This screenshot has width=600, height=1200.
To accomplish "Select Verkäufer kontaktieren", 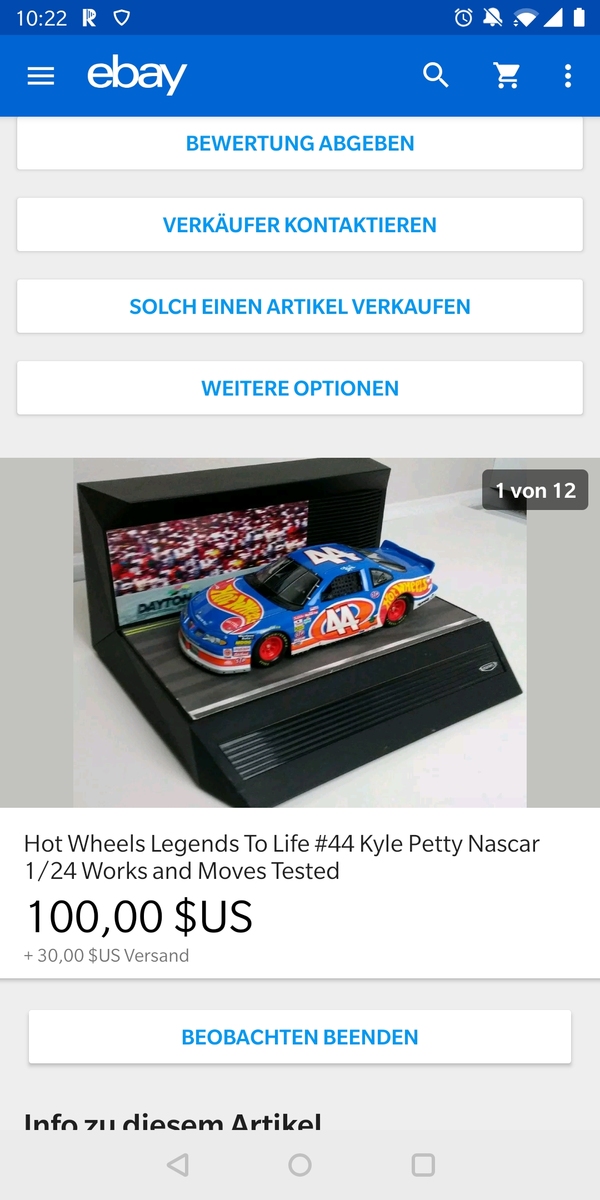I will click(x=300, y=225).
